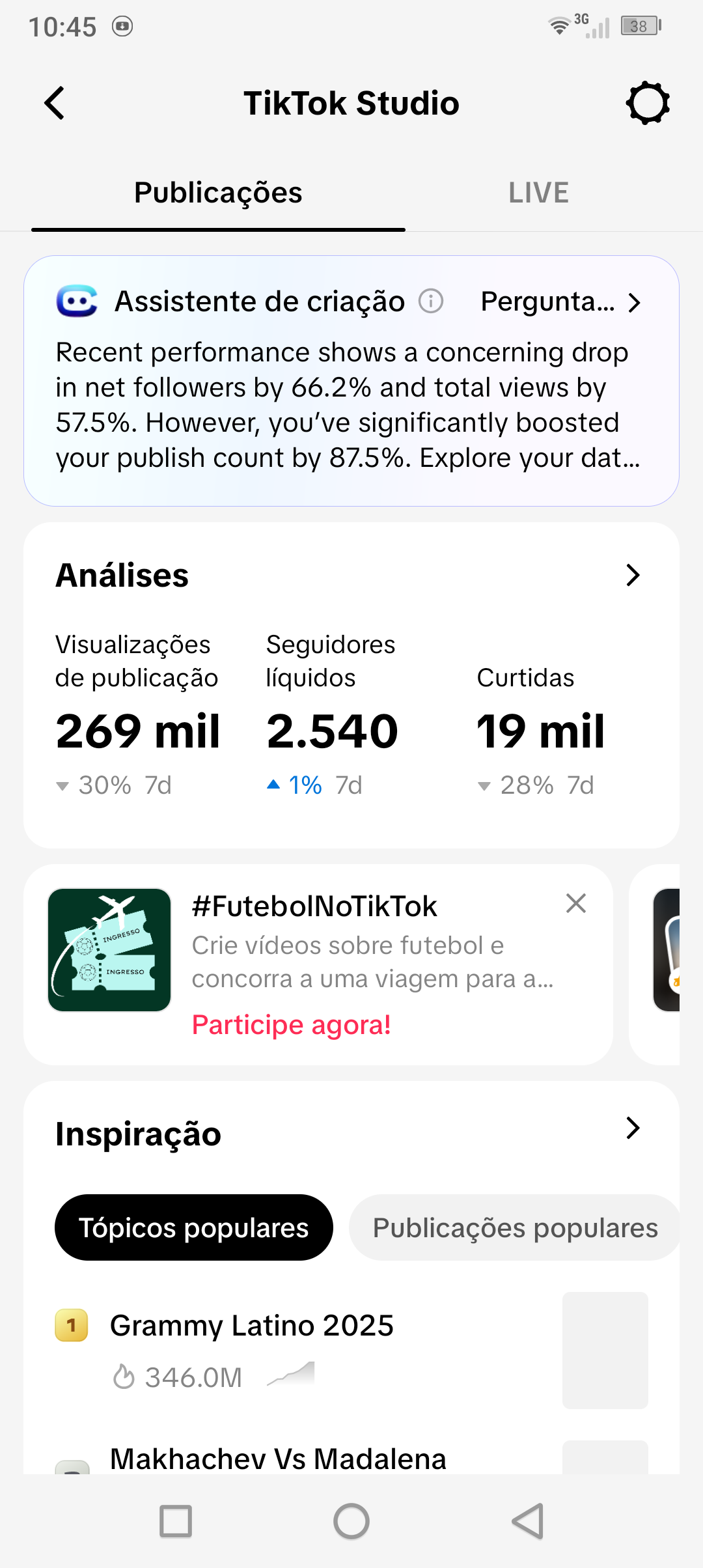Open TikTok Studio settings gear
Viewport: 703px width, 1568px height.
pos(648,103)
